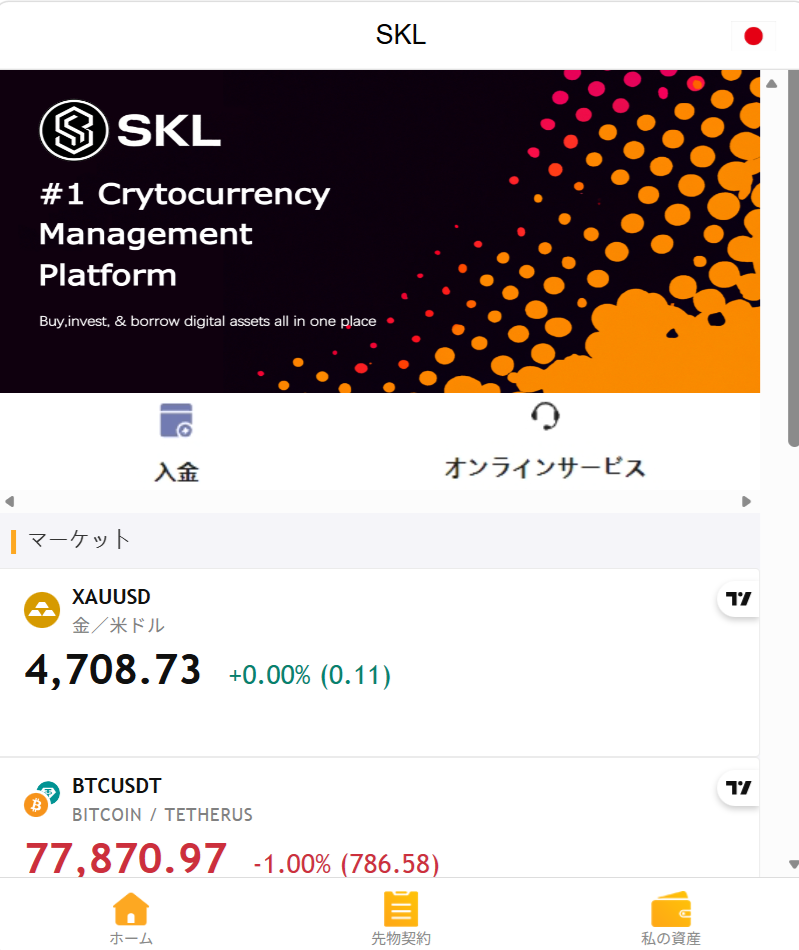Open the Japanese flag language selector

[753, 37]
